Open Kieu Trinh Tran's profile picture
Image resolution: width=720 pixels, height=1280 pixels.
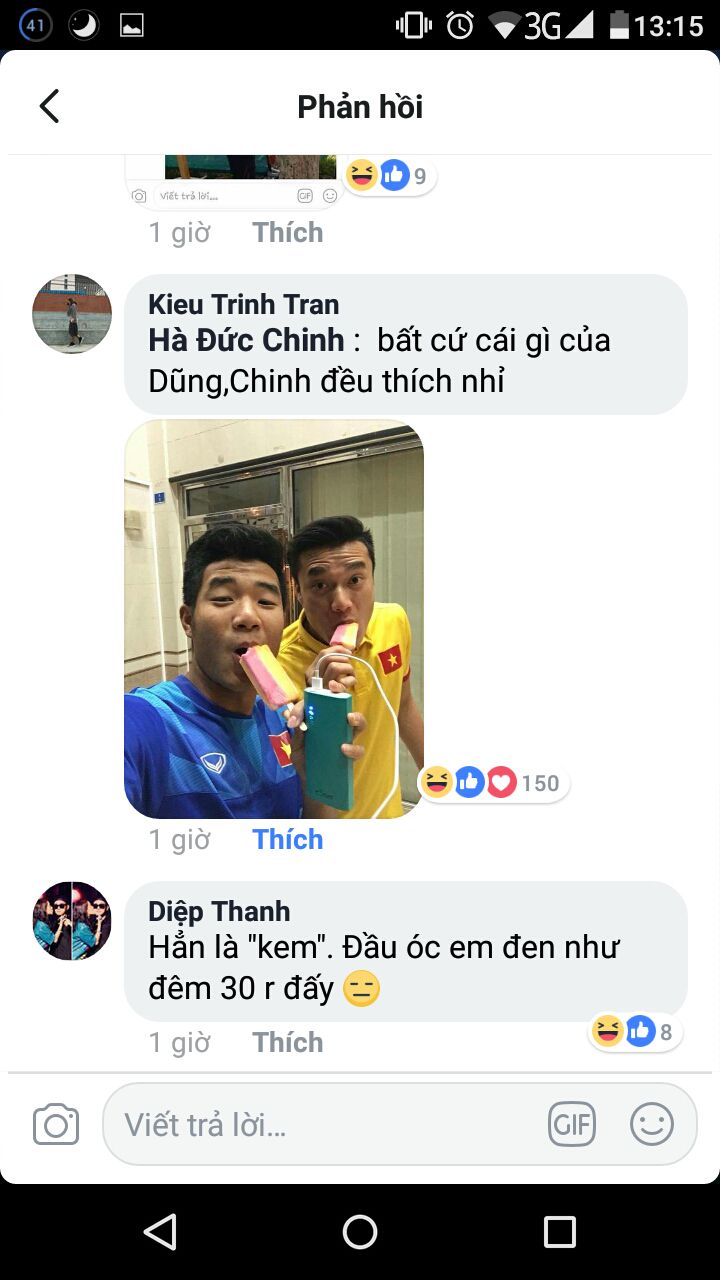pos(72,314)
